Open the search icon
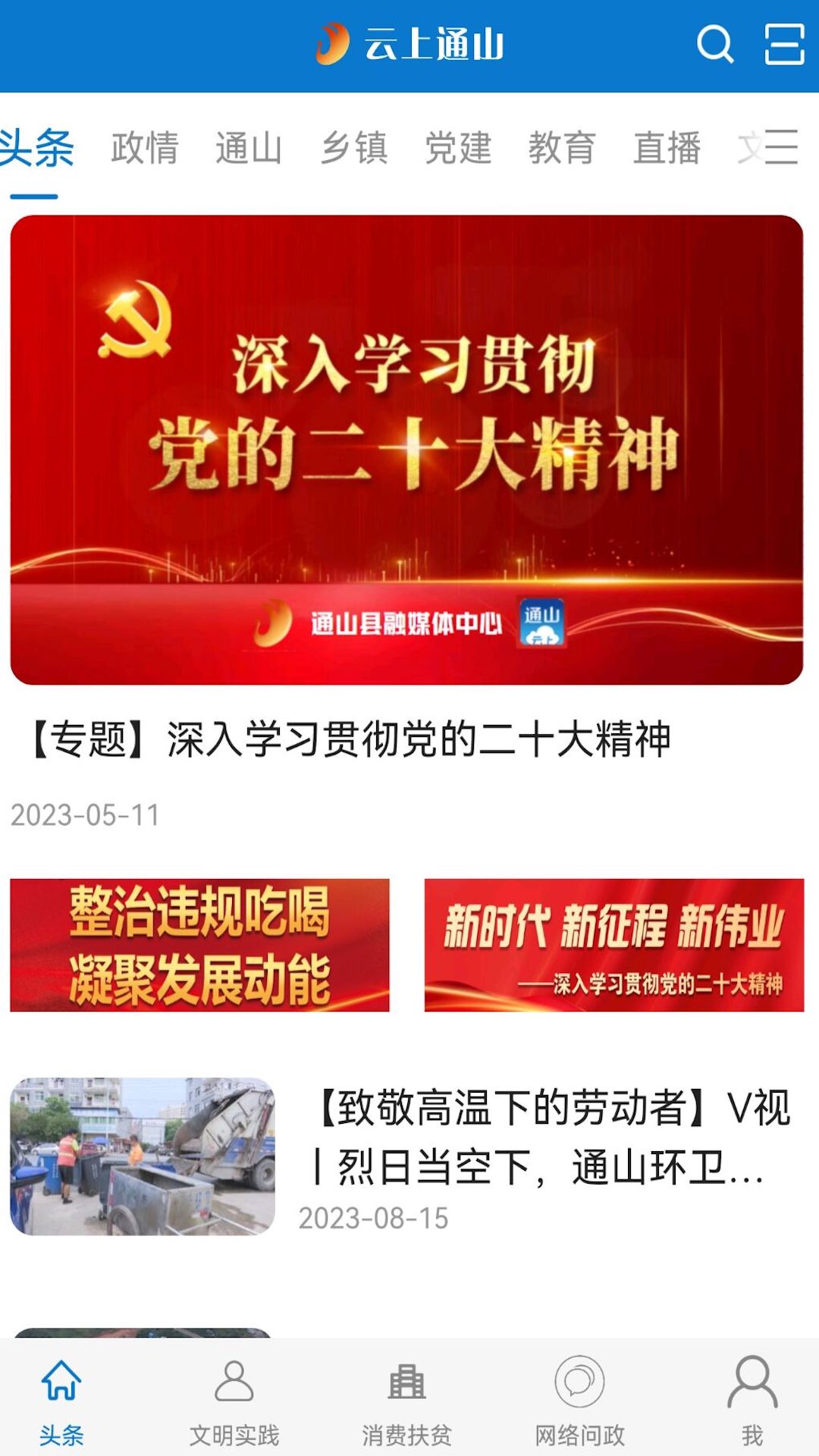The width and height of the screenshot is (819, 1456). coord(714,45)
